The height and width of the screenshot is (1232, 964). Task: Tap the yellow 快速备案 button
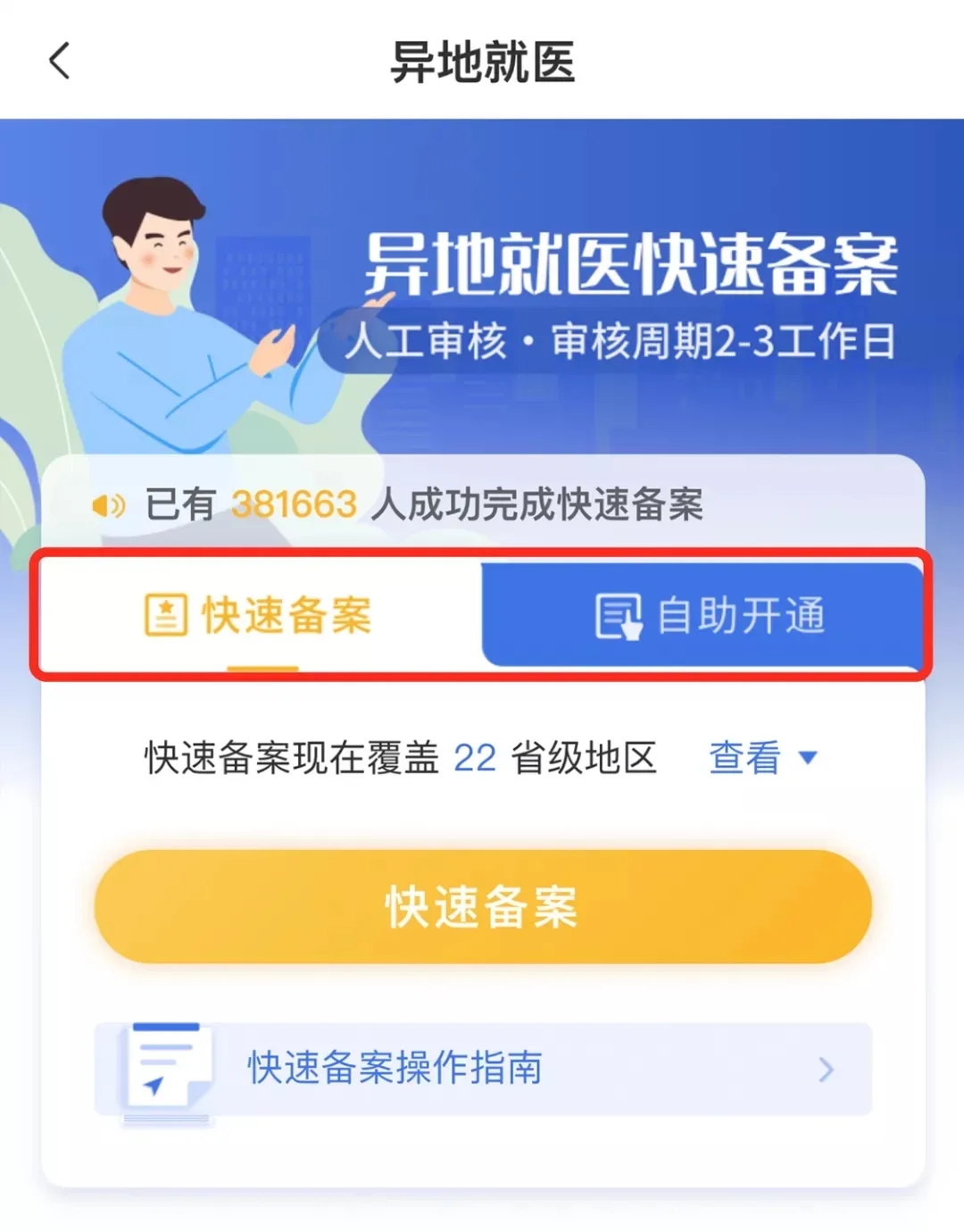pyautogui.click(x=482, y=906)
